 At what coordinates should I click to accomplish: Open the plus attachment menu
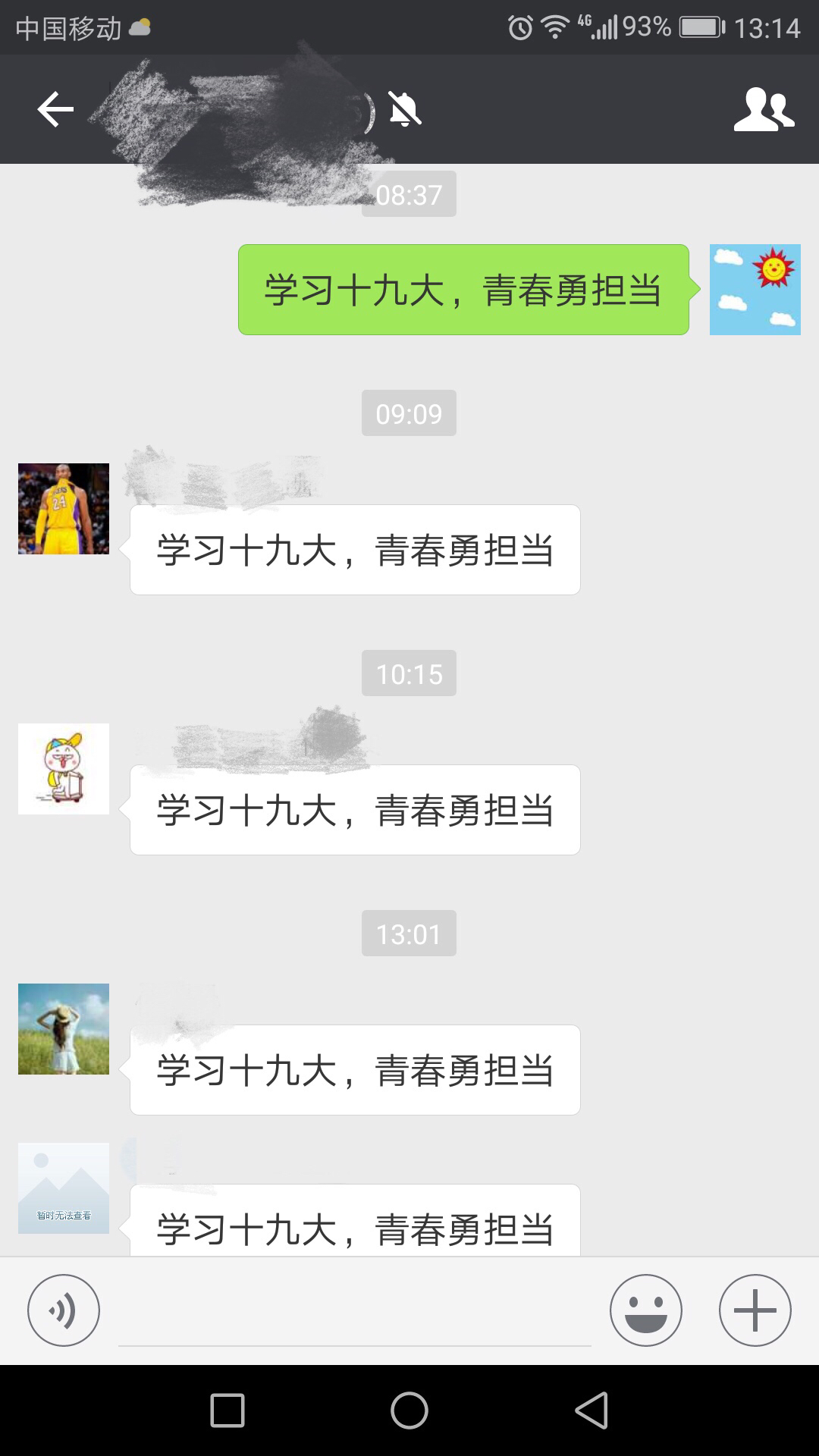(755, 1310)
